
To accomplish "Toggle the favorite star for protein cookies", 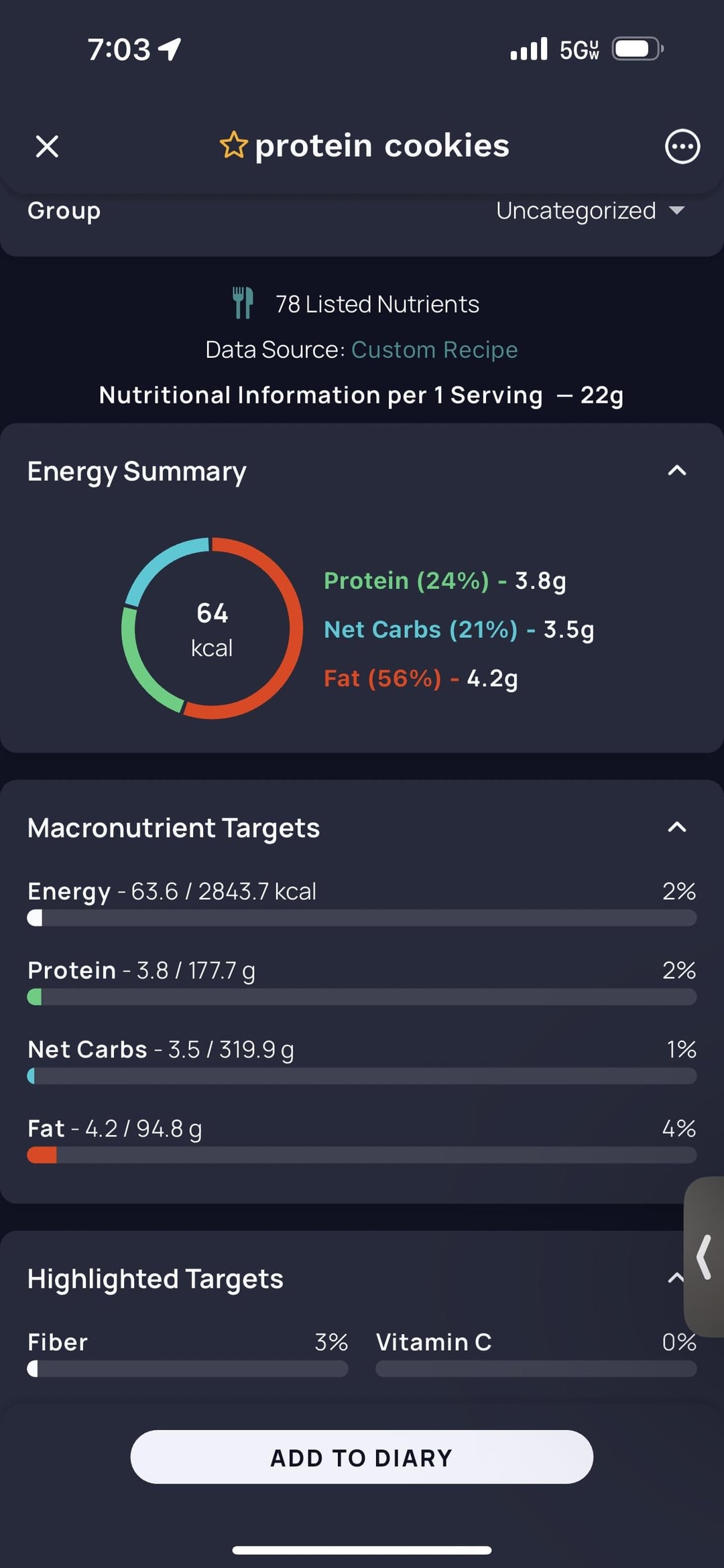I will (x=233, y=145).
